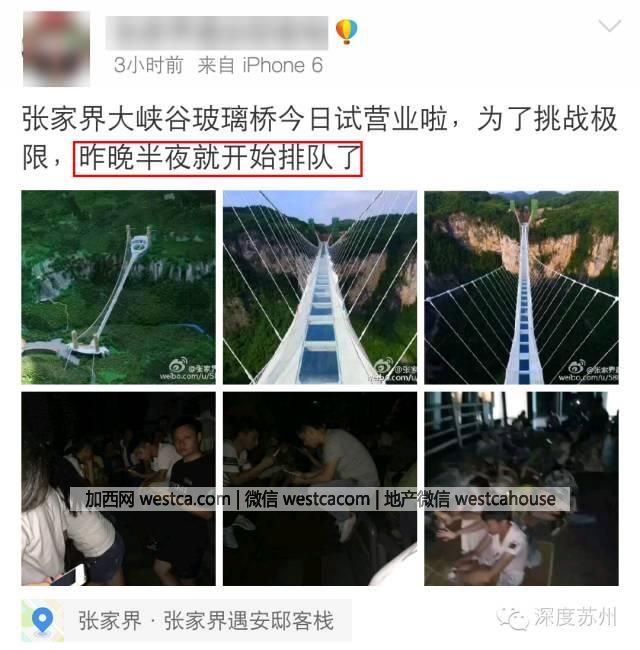The height and width of the screenshot is (650, 640).
Task: Open the poster's blurred profile avatar
Action: pos(55,48)
